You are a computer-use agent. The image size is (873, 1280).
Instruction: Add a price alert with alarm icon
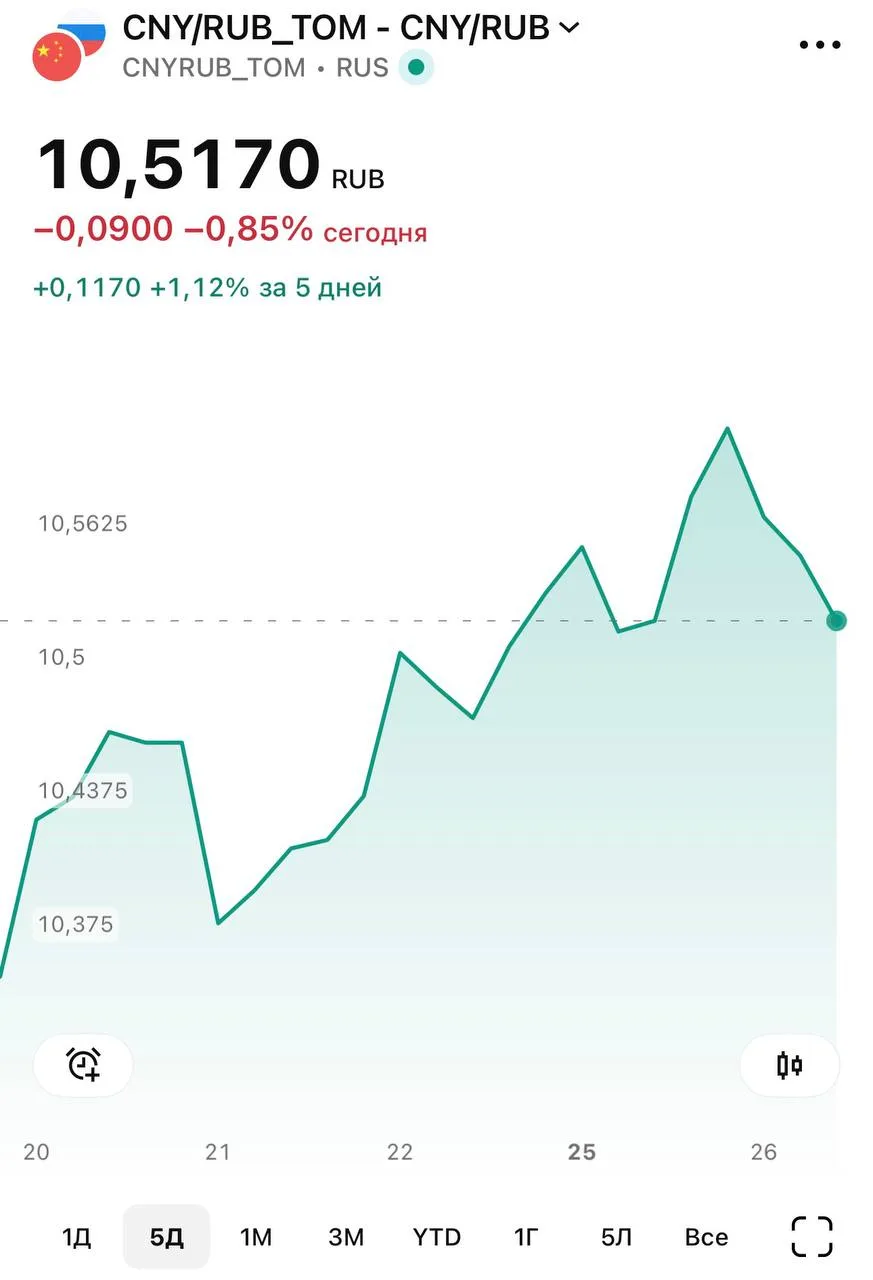tap(83, 1065)
